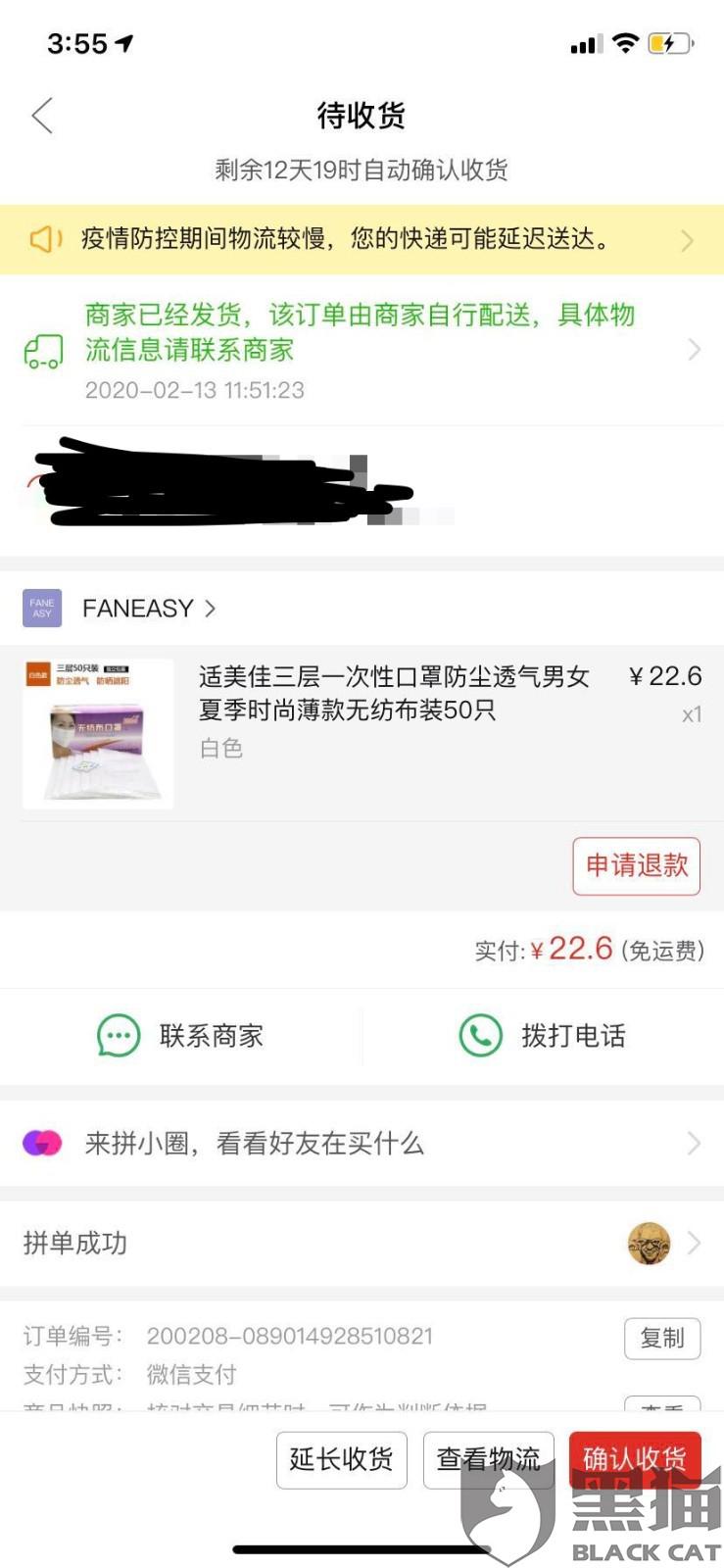
Task: View the merchant shipping status details
Action: [x=362, y=349]
